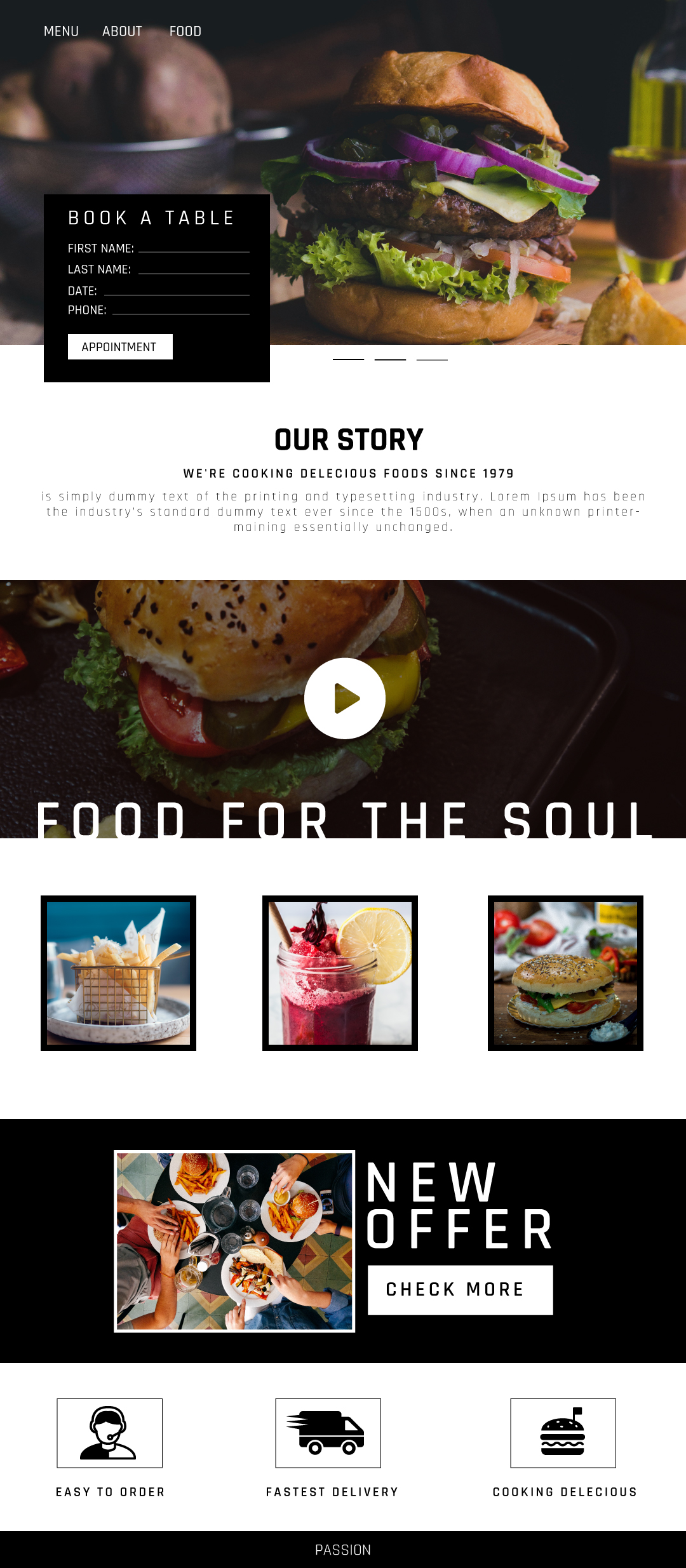Tap the CHECK MORE button

(x=461, y=1290)
